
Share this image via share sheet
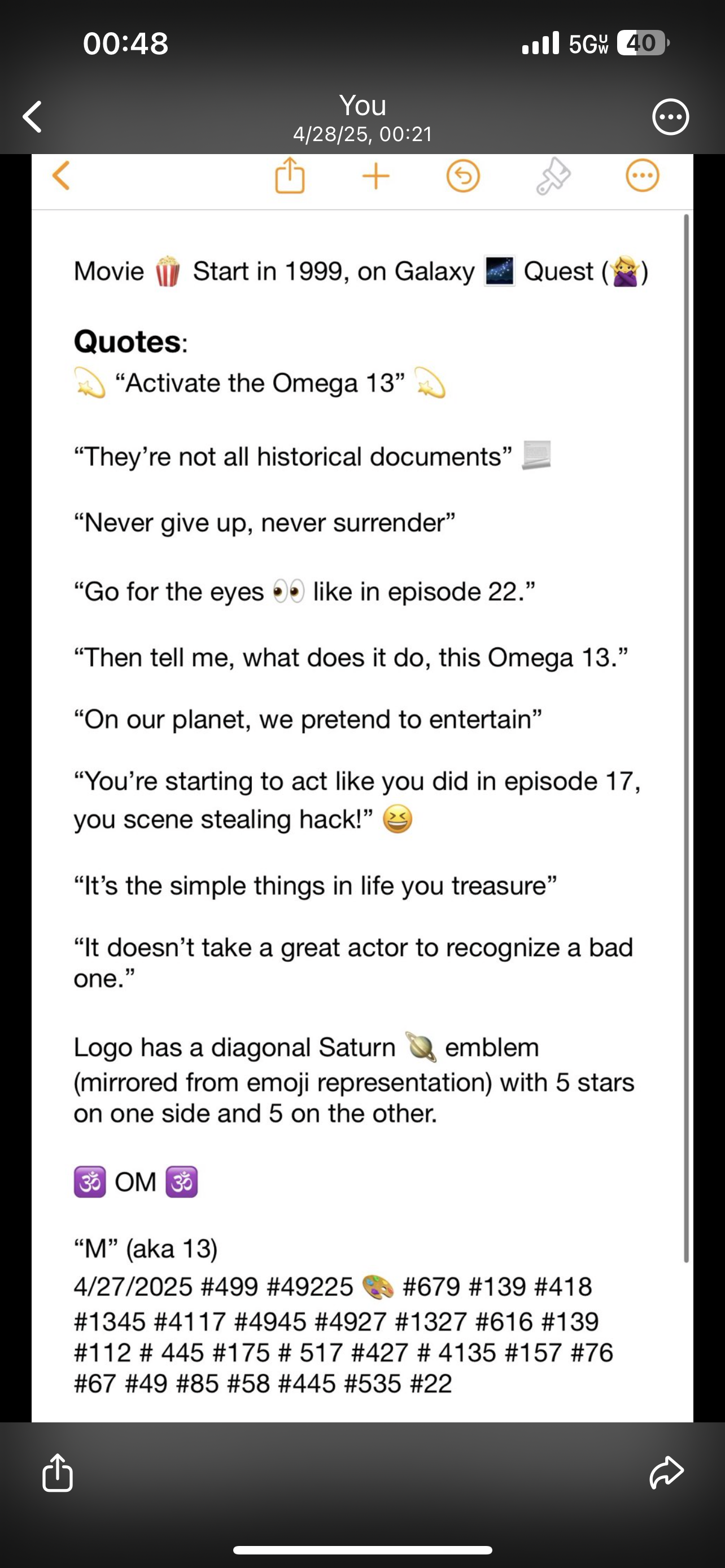point(58,1473)
